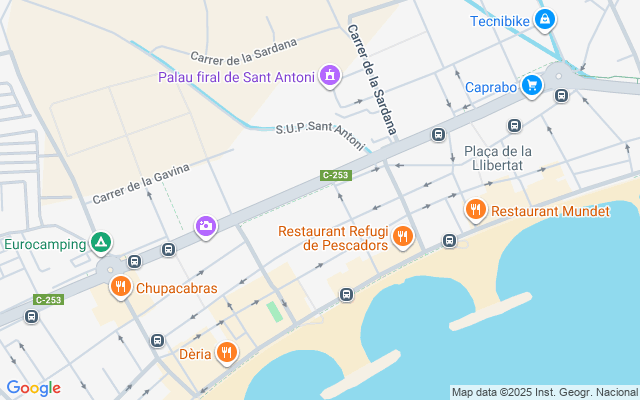This screenshot has height=400, width=640.
Task: Select the Chupacabras restaurant pin
Action: 120,287
